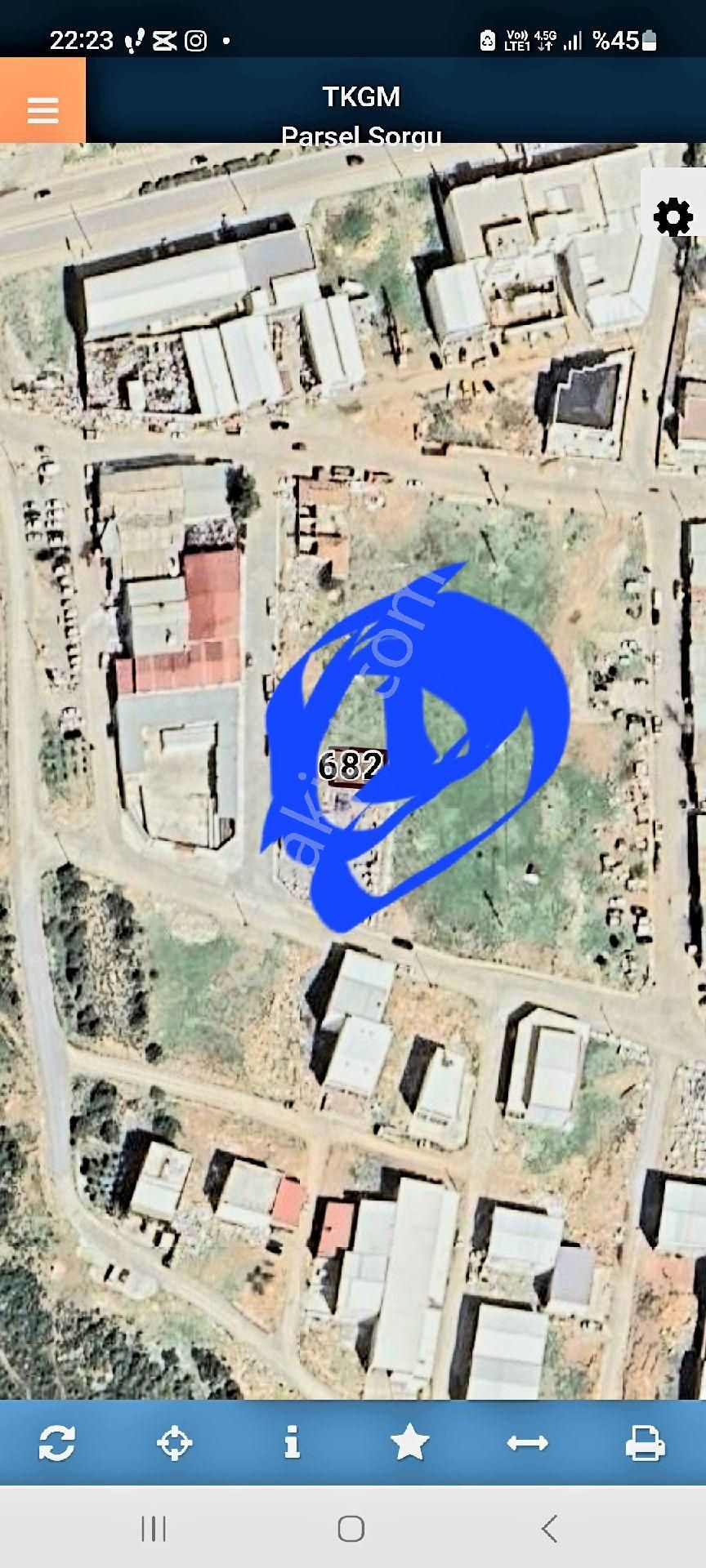Refresh the parcel map
Screen dimensions: 706x1568
click(x=57, y=1443)
